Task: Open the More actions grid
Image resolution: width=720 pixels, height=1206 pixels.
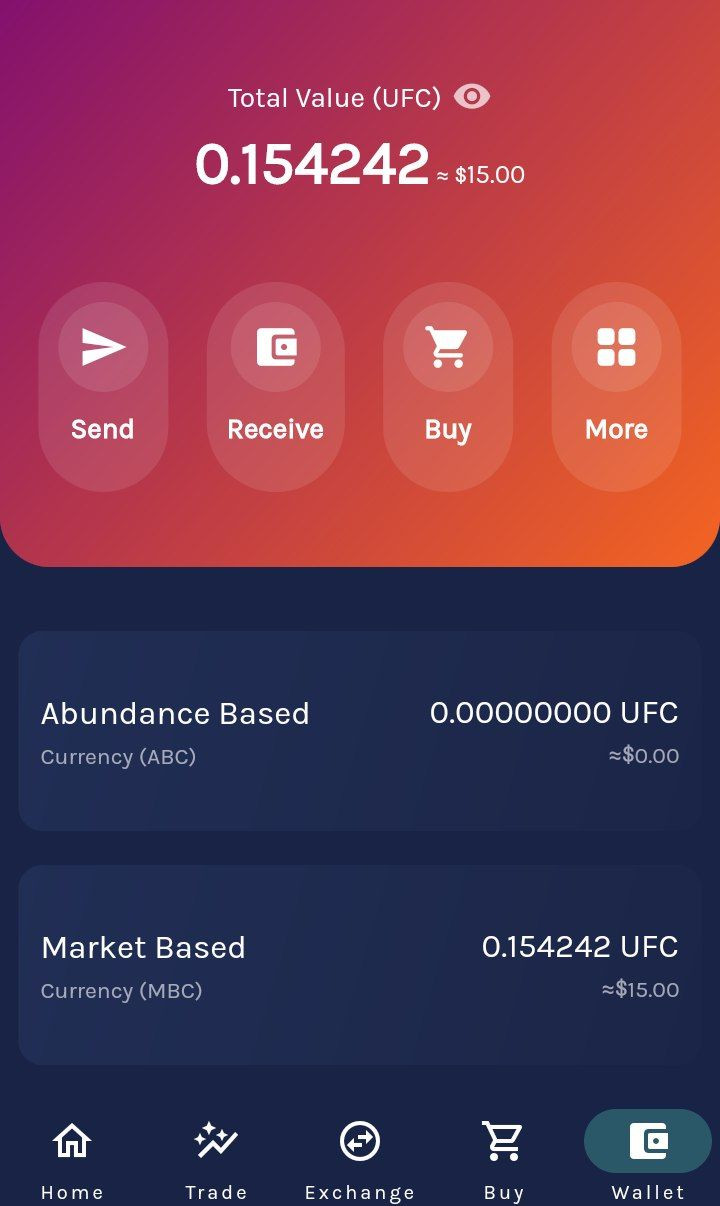Action: pyautogui.click(x=617, y=387)
